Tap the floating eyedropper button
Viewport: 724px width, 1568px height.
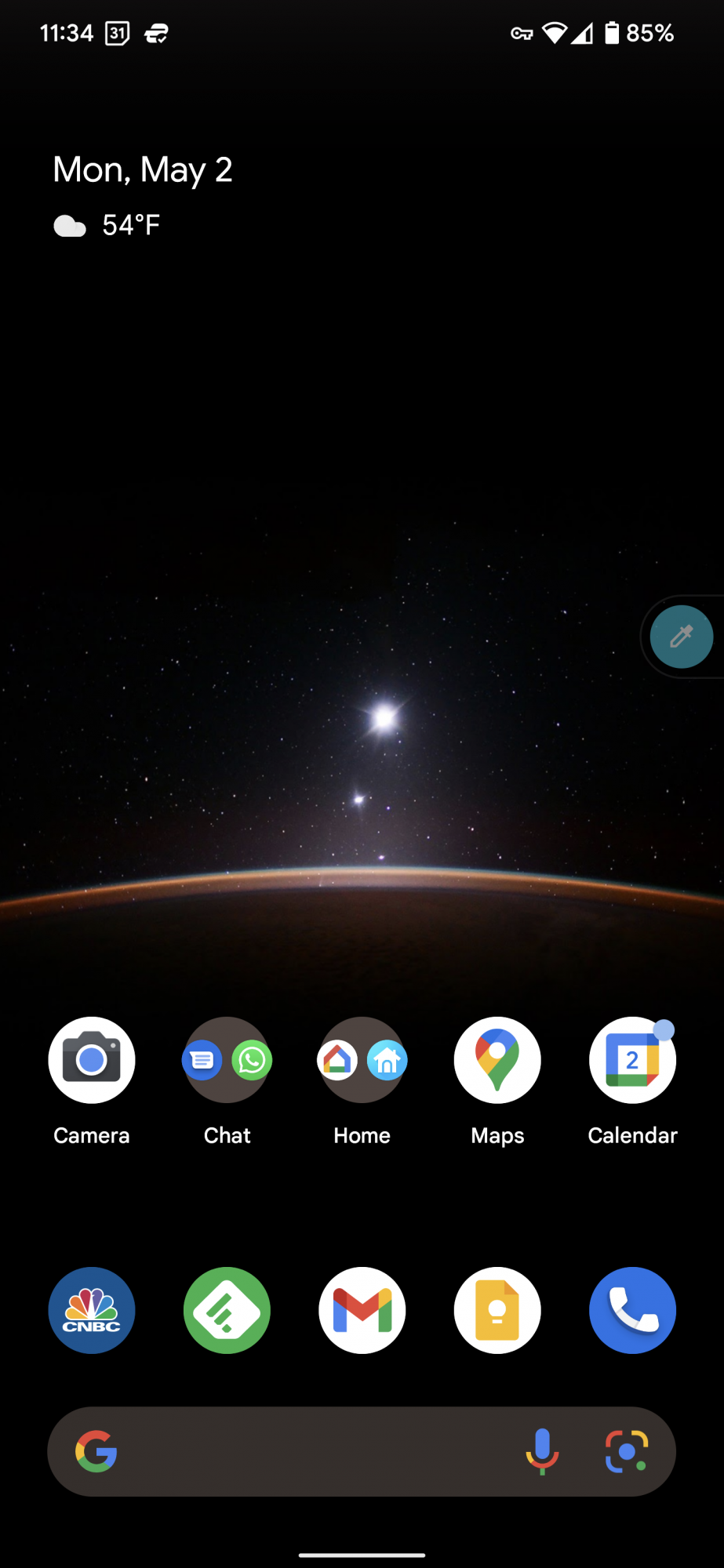(681, 637)
